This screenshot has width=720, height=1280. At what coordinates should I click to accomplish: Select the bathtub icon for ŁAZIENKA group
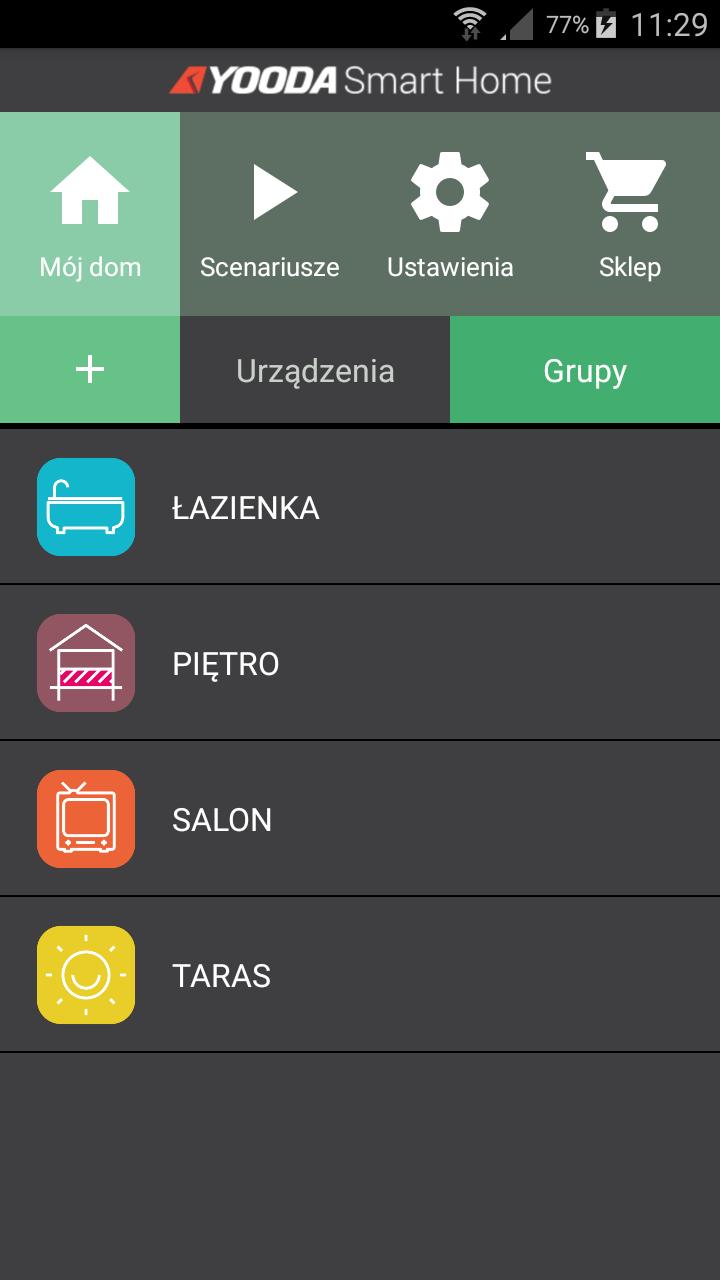tap(86, 506)
